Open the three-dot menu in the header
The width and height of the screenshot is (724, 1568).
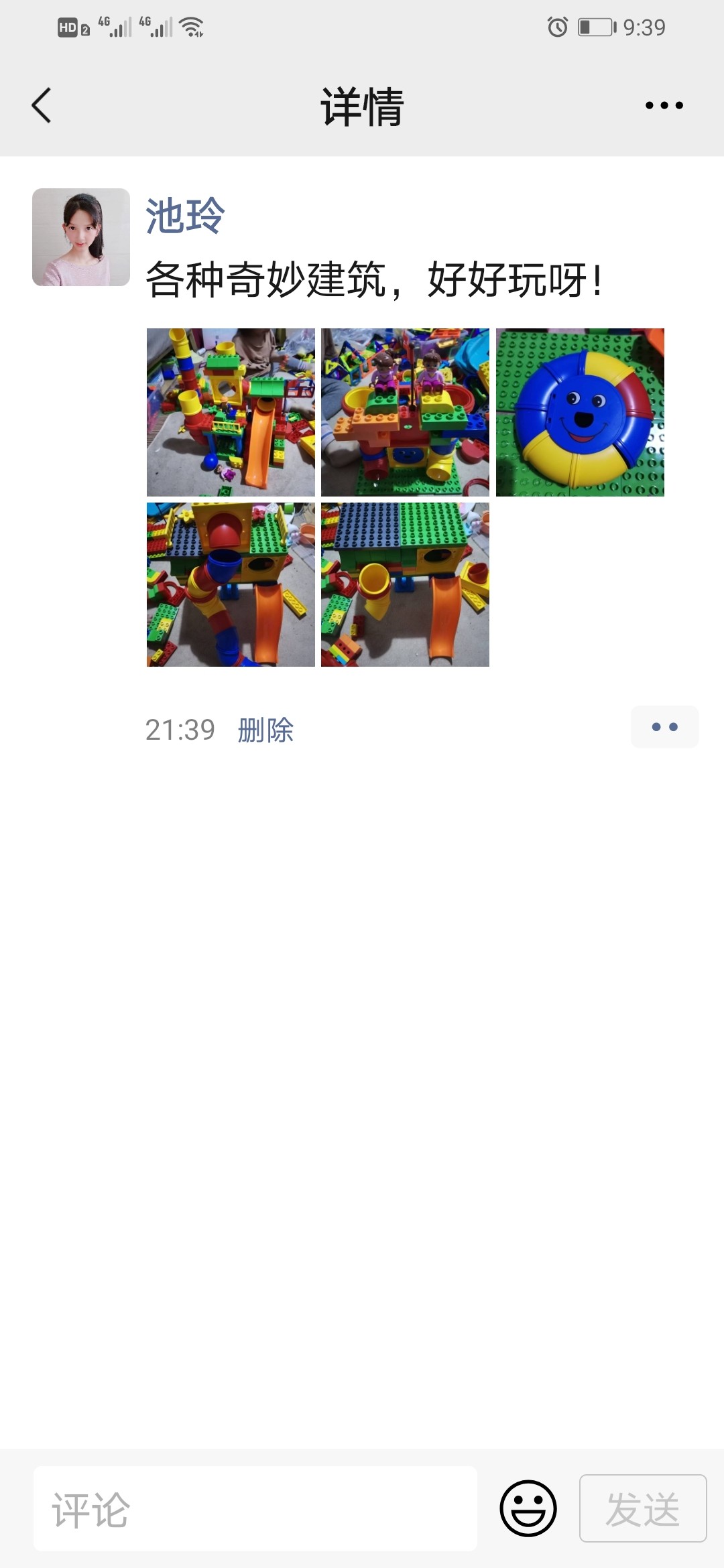tap(664, 105)
